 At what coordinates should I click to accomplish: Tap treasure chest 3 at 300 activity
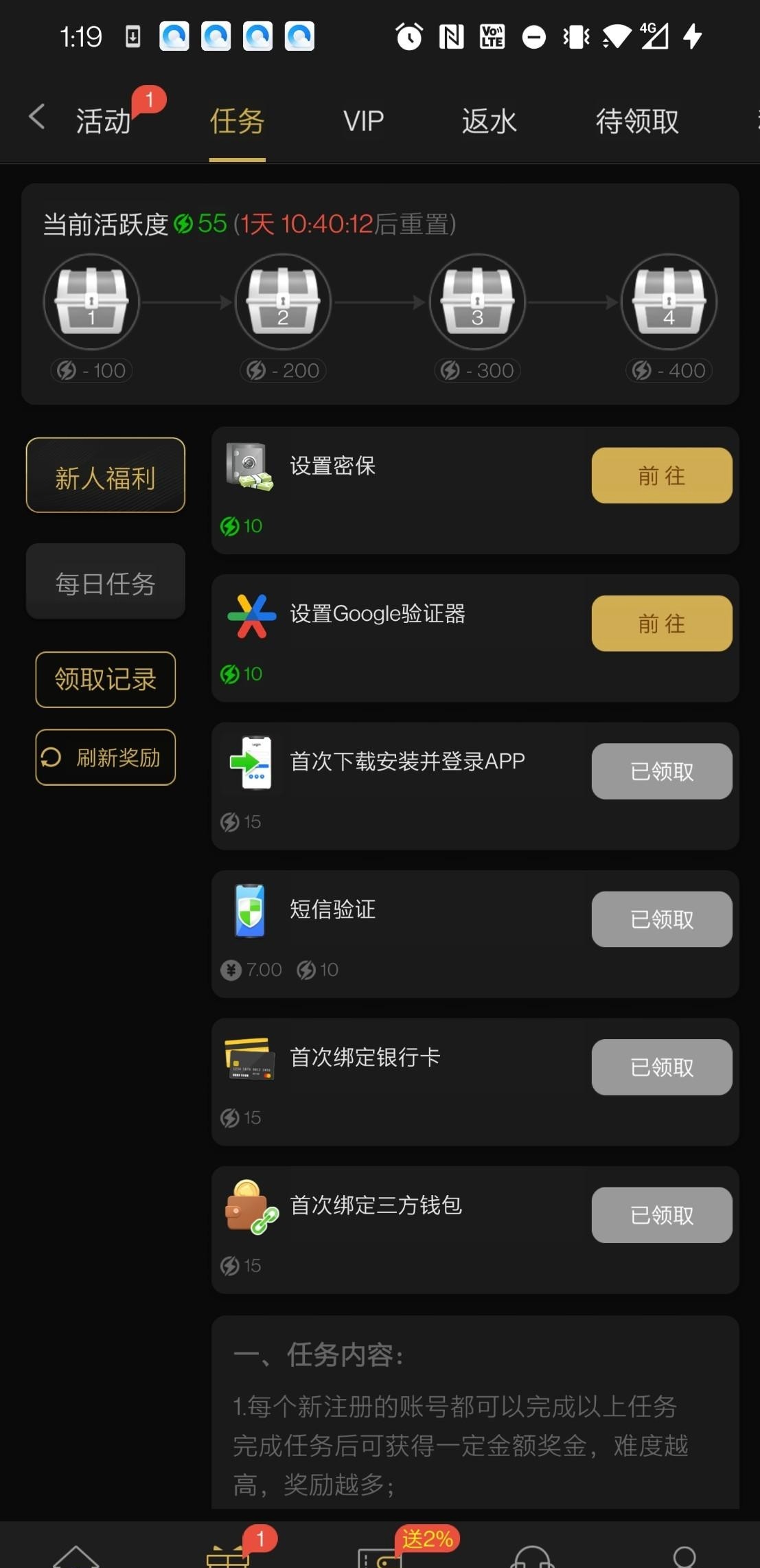(x=477, y=302)
